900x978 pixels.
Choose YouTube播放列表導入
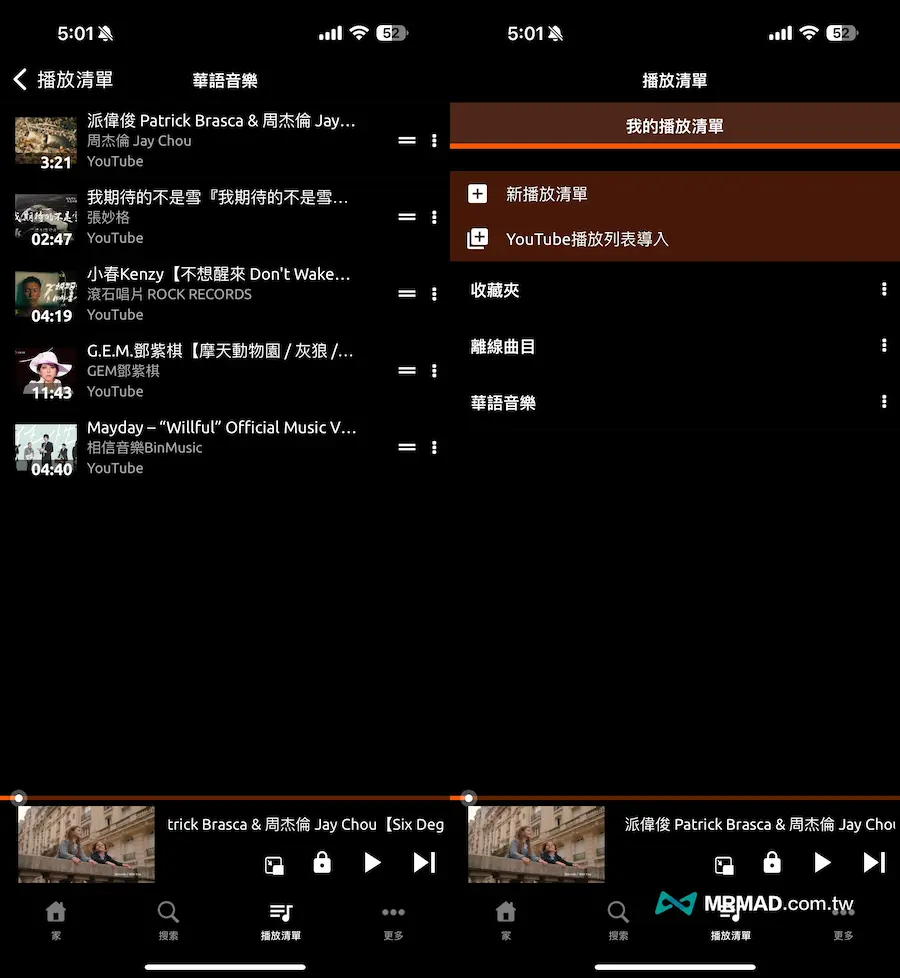[586, 239]
